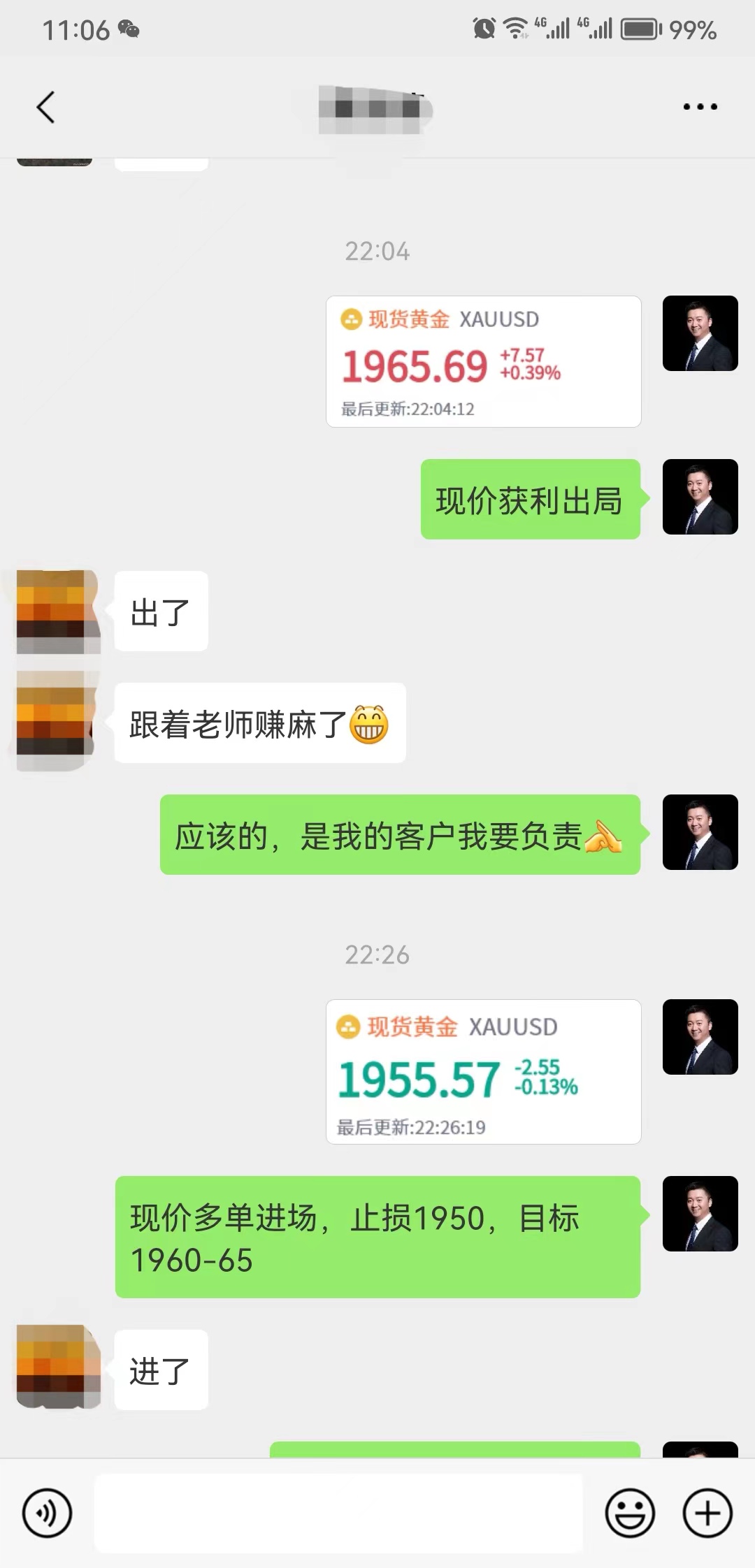Open sender avatar beside 现价获利出局
This screenshot has height=1568, width=755.
700,497
